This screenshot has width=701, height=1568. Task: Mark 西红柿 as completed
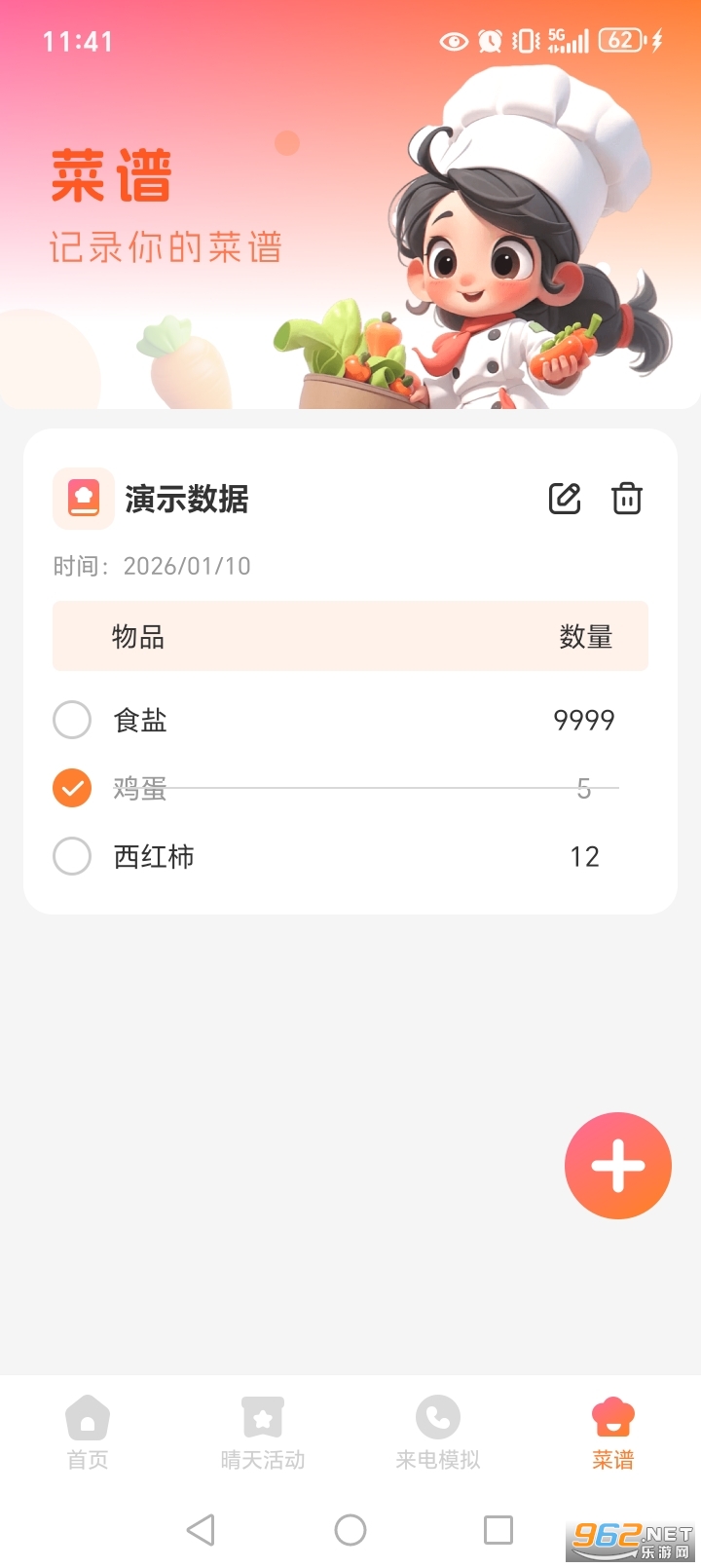(x=71, y=856)
